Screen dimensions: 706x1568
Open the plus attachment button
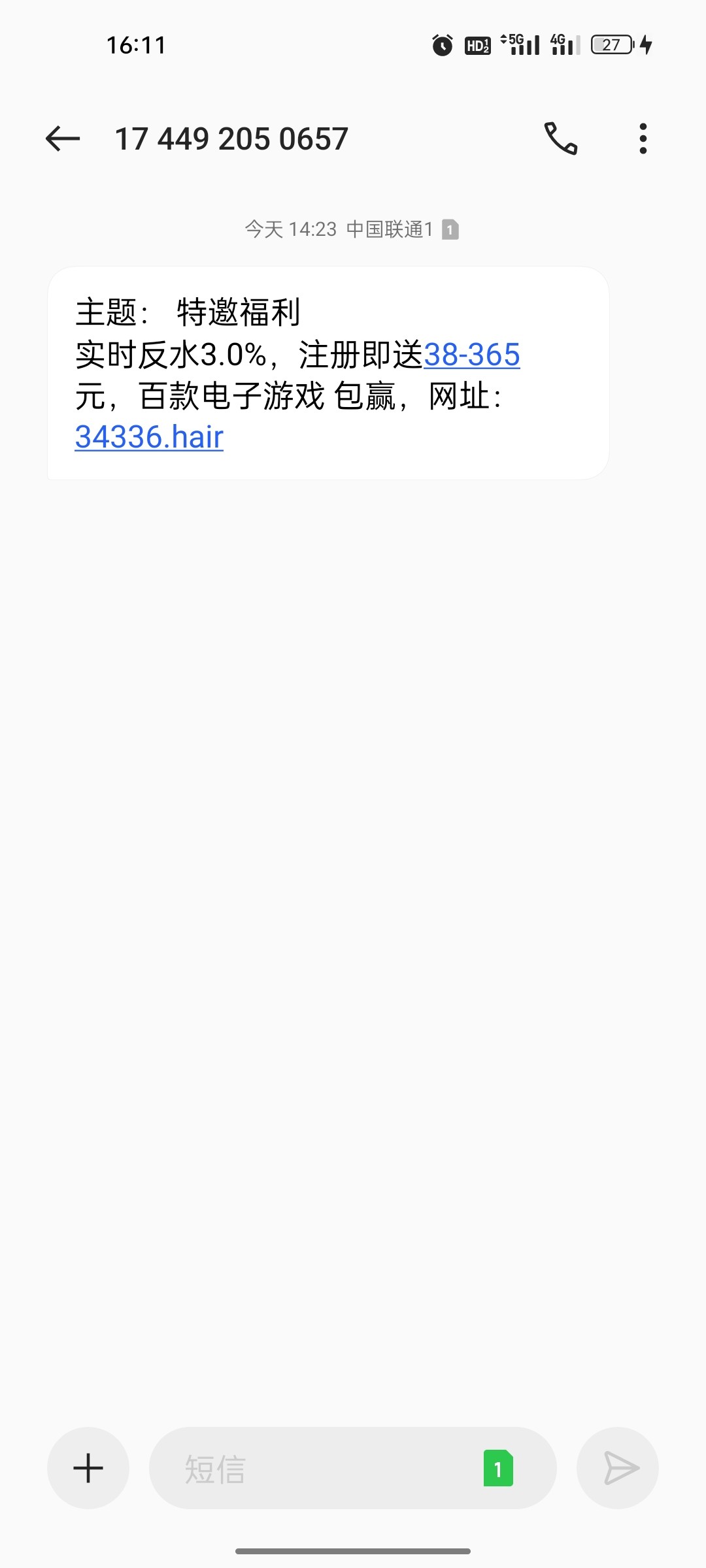coord(88,1468)
